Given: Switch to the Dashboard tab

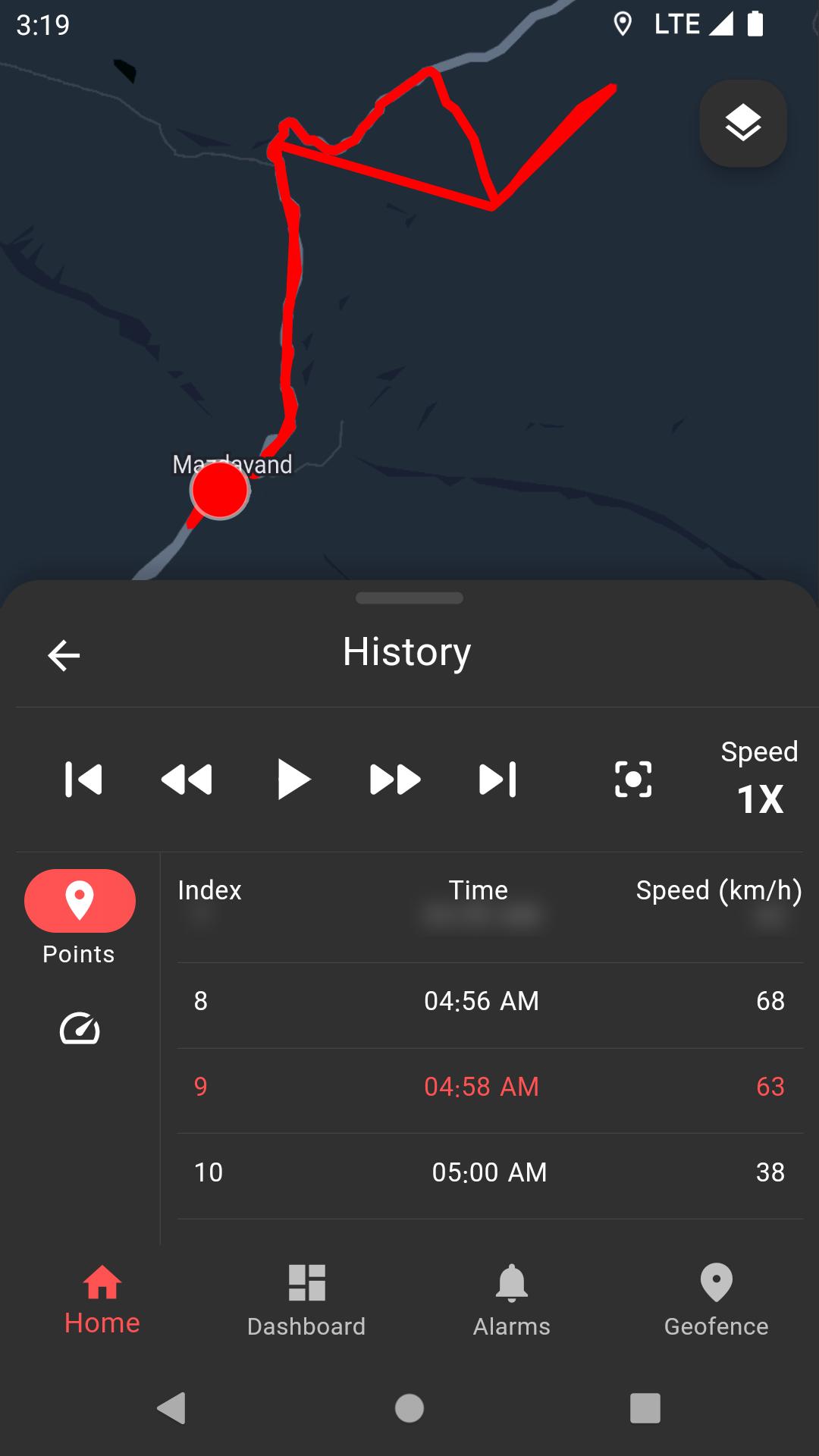Looking at the screenshot, I should tap(306, 1301).
